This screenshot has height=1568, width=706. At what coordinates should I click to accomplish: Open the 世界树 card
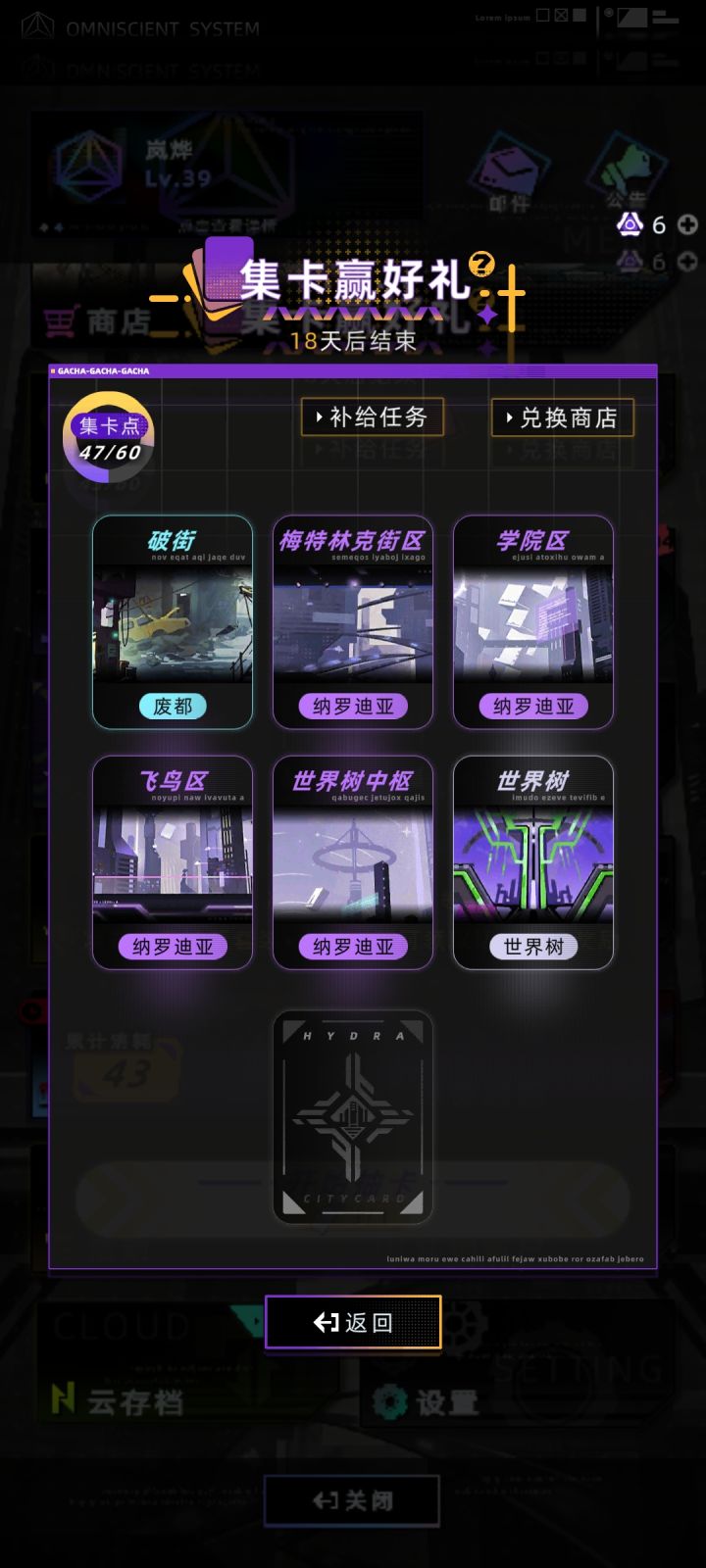tap(533, 863)
